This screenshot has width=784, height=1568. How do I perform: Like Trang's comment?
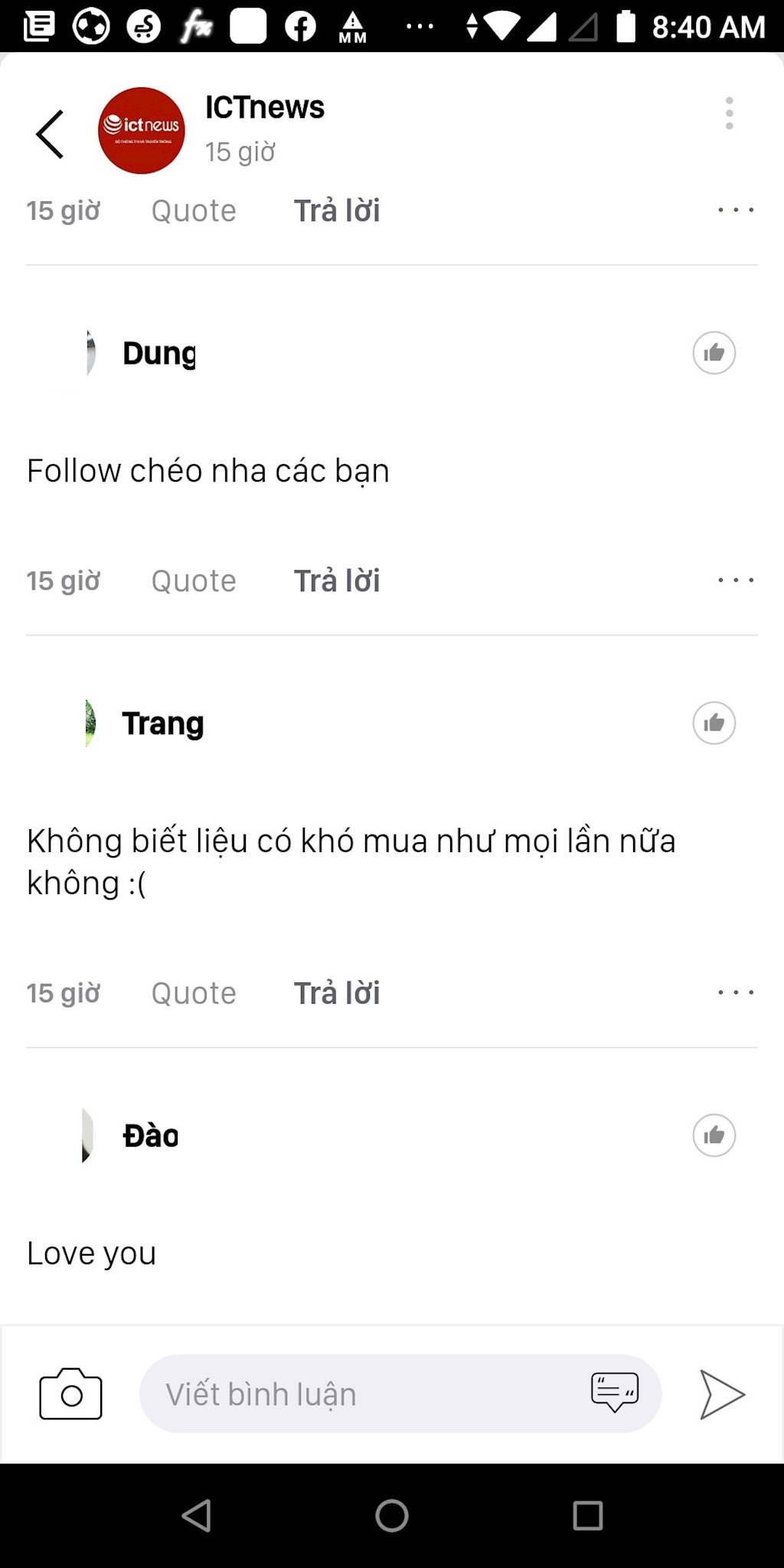click(x=714, y=723)
